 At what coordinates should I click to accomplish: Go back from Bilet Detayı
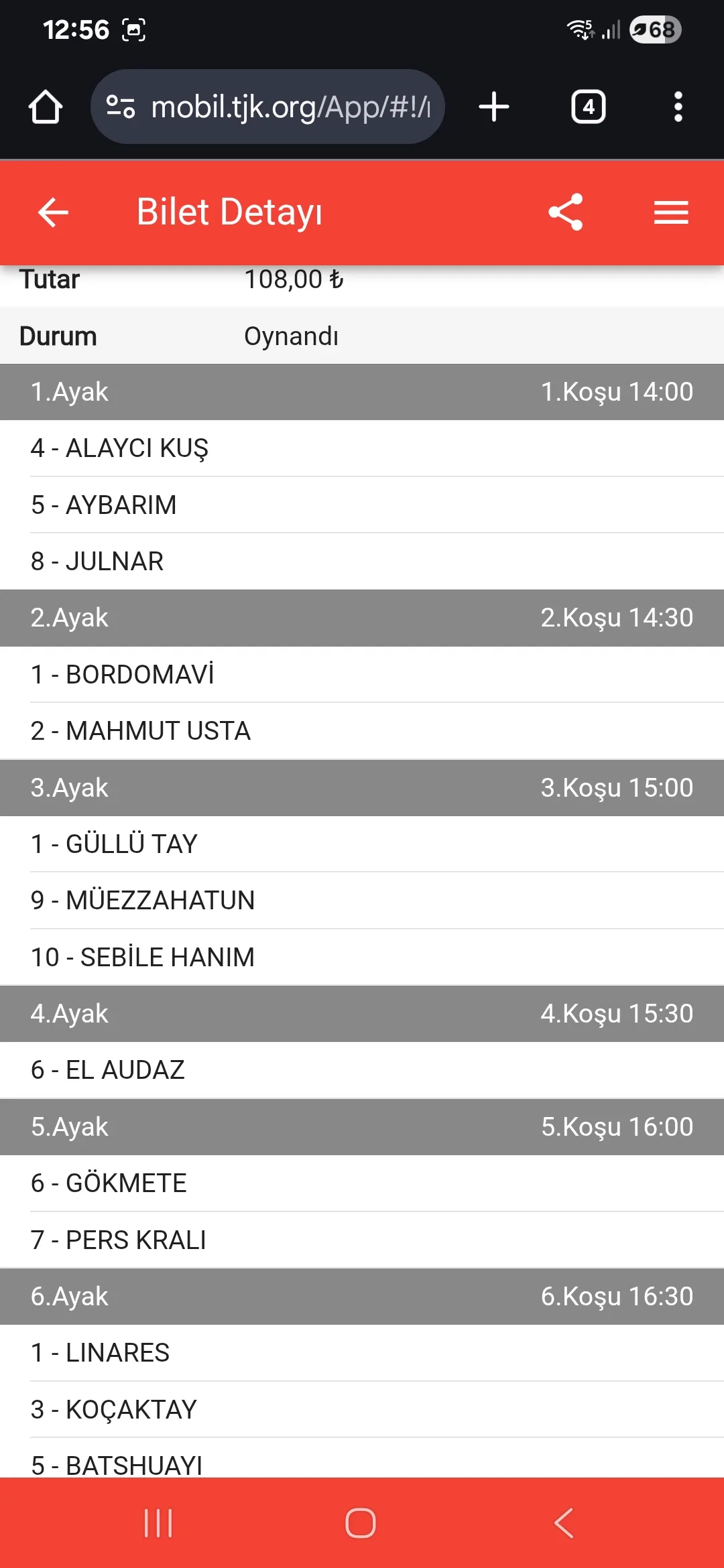53,212
